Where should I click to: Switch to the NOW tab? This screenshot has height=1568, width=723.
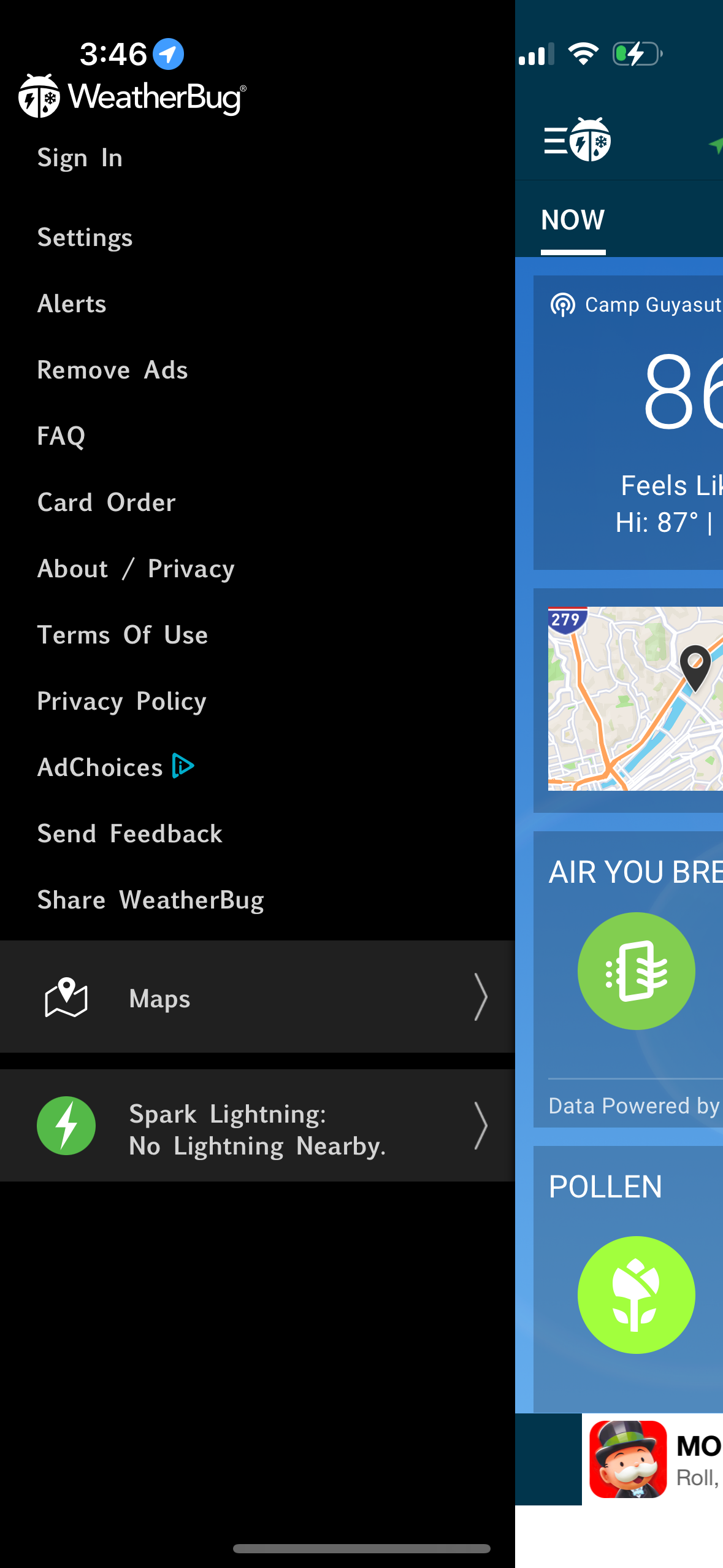click(573, 220)
